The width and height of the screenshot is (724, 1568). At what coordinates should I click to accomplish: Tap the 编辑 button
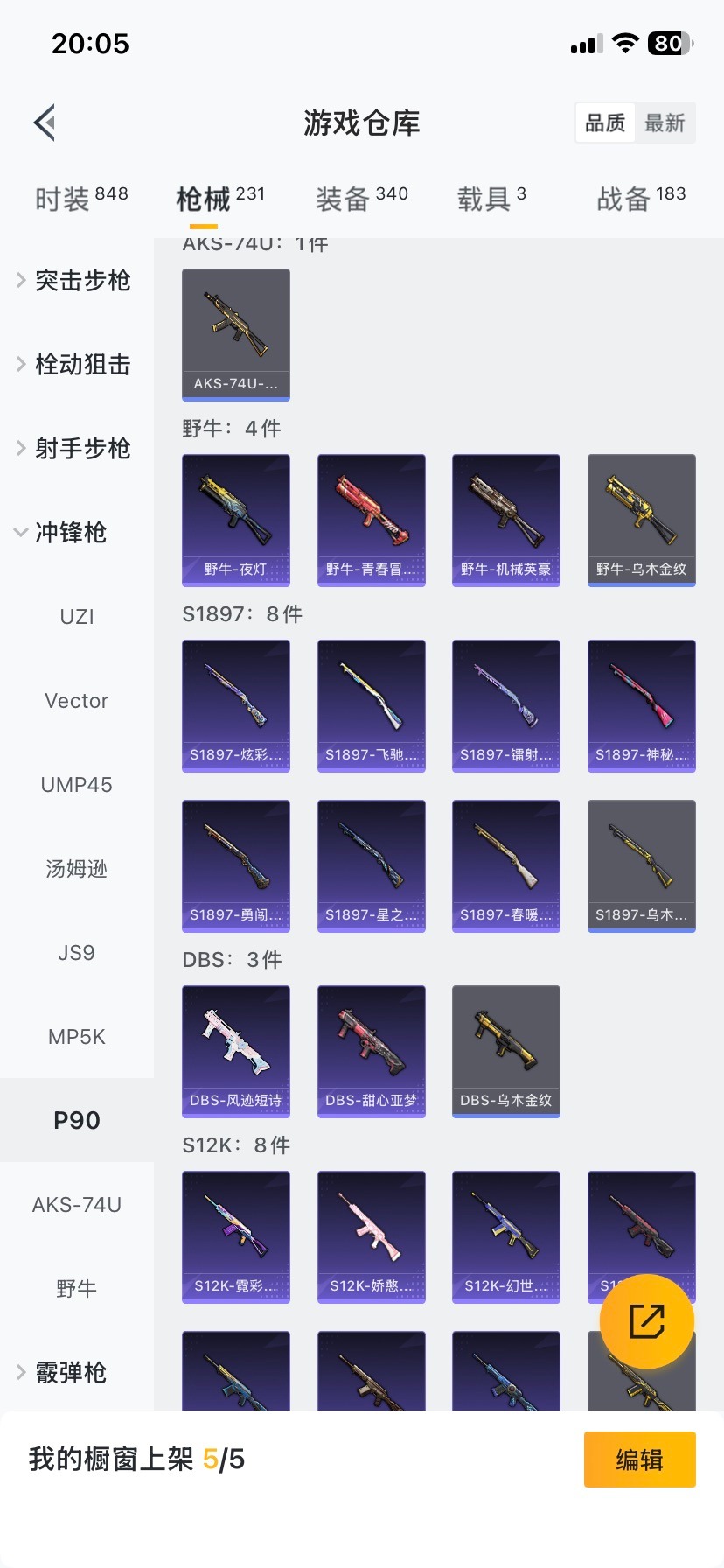click(x=639, y=1459)
